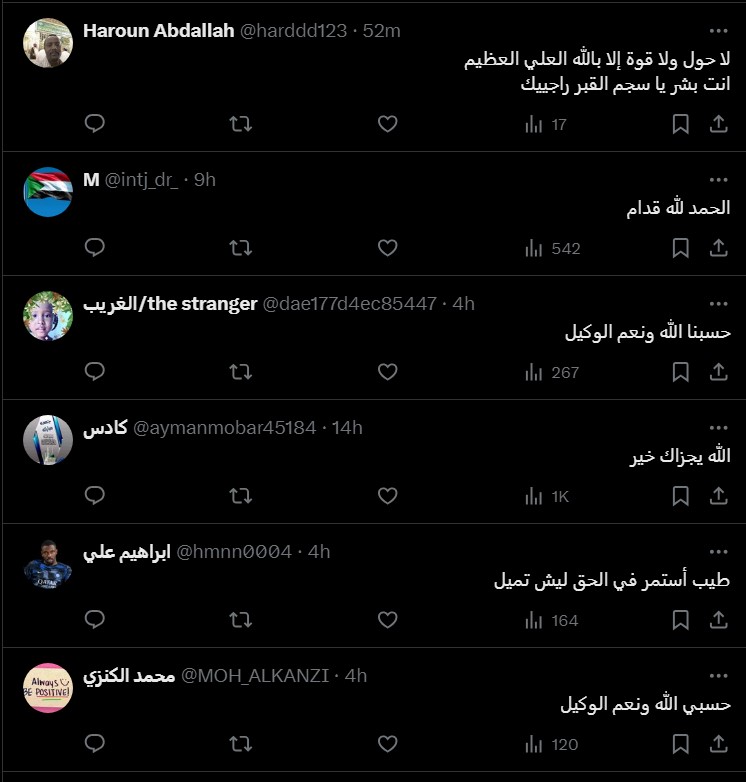Open more options on Haroun Abdallah's tweet
Viewport: 746px width, 782px height.
(x=718, y=31)
